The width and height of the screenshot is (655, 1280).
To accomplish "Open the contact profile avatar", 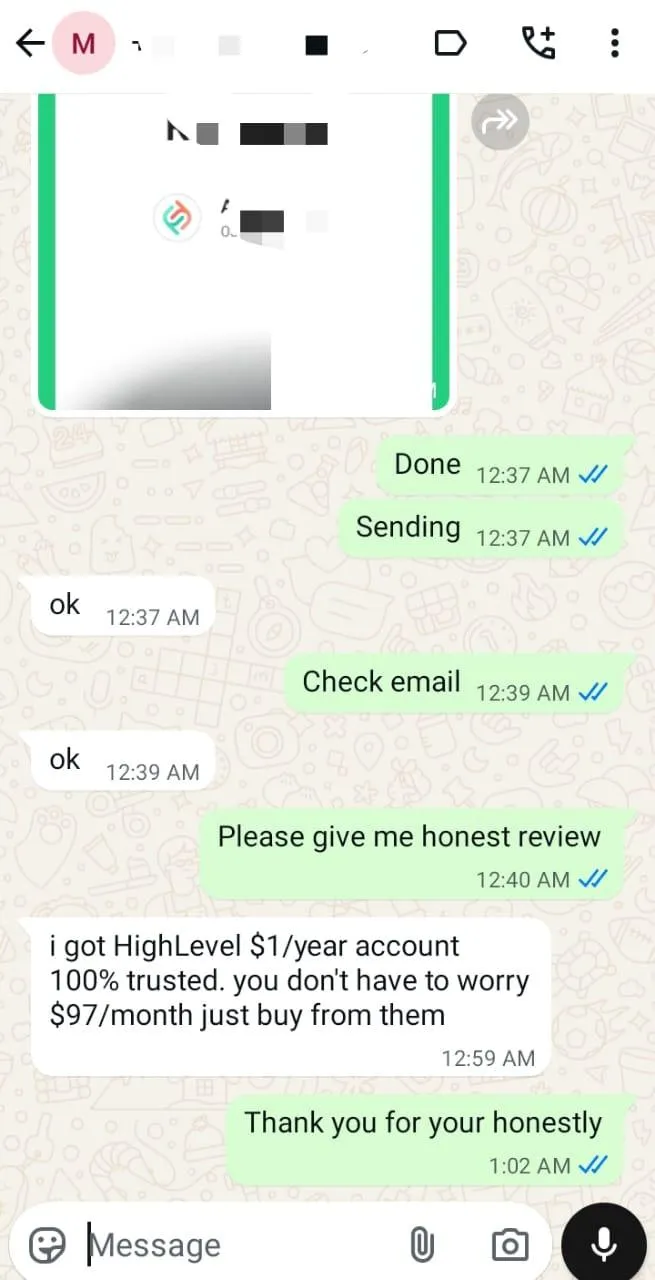I will 84,44.
